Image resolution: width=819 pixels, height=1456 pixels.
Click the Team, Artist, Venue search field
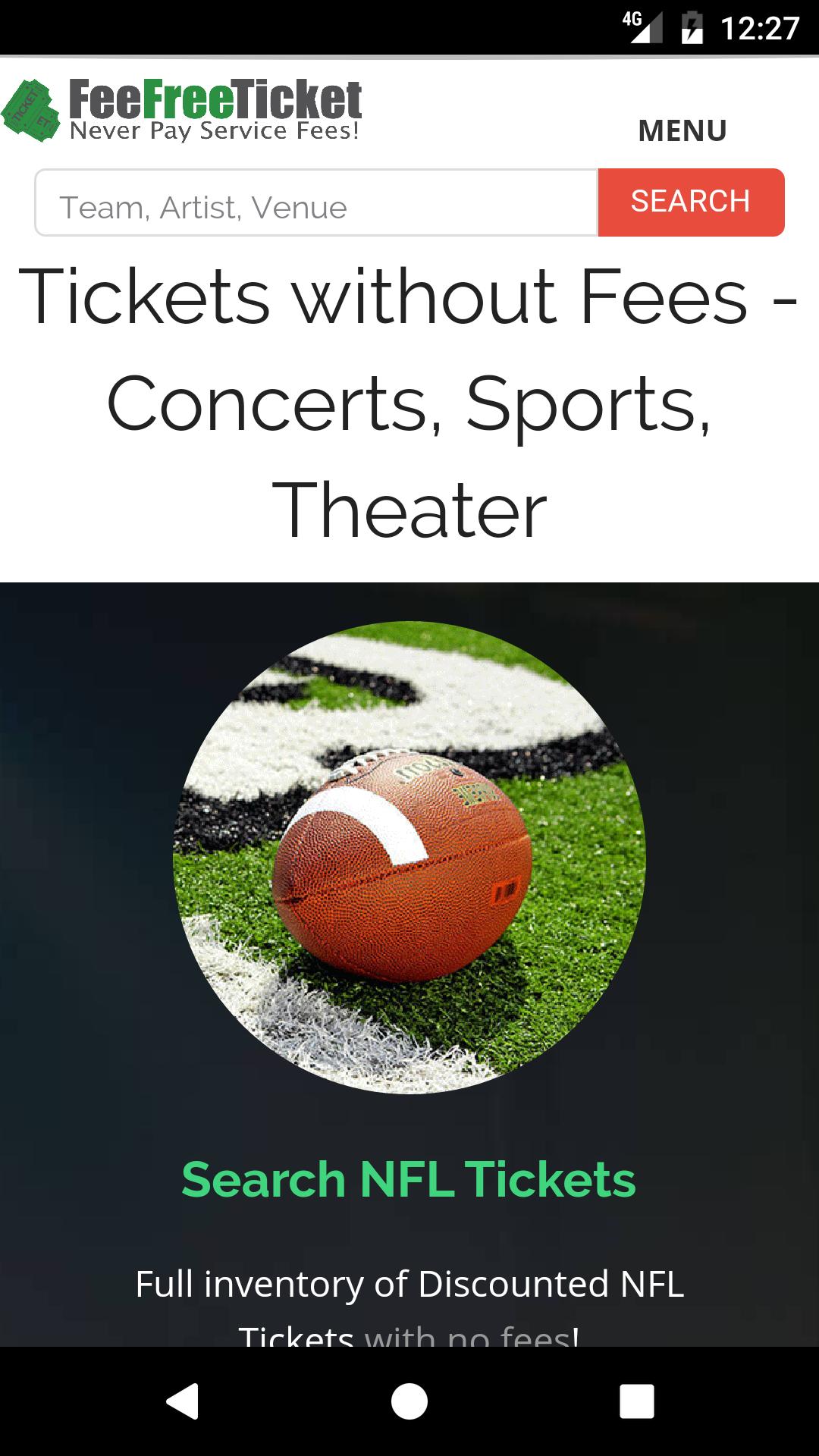[315, 202]
